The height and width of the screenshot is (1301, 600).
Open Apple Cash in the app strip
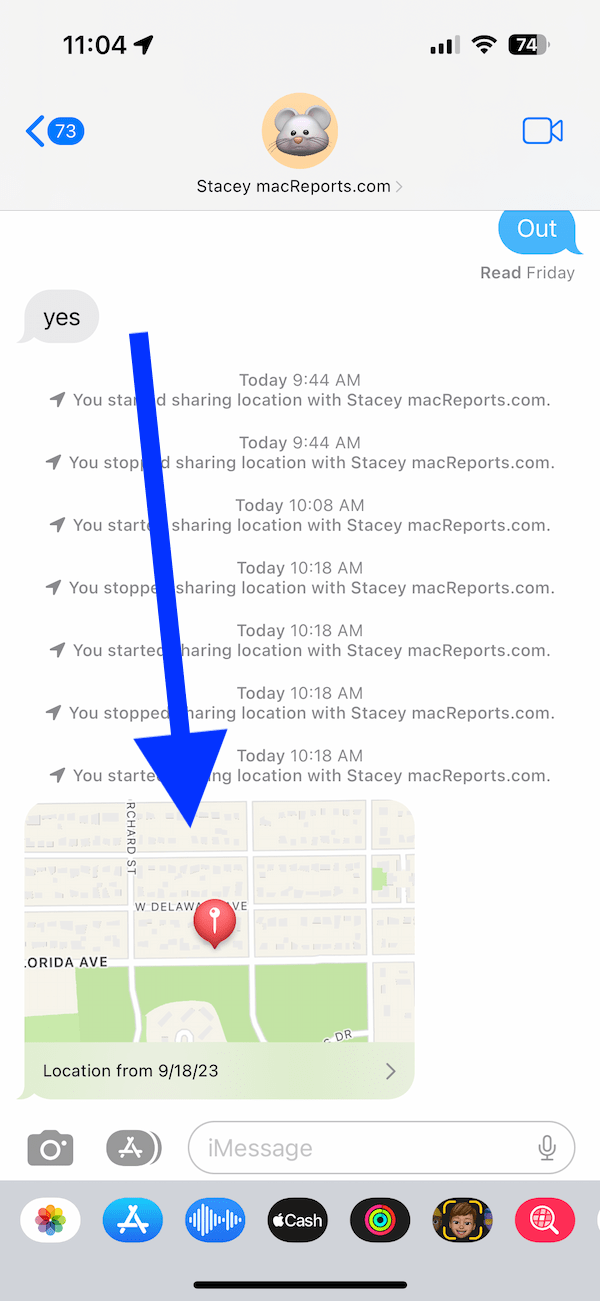click(297, 1220)
